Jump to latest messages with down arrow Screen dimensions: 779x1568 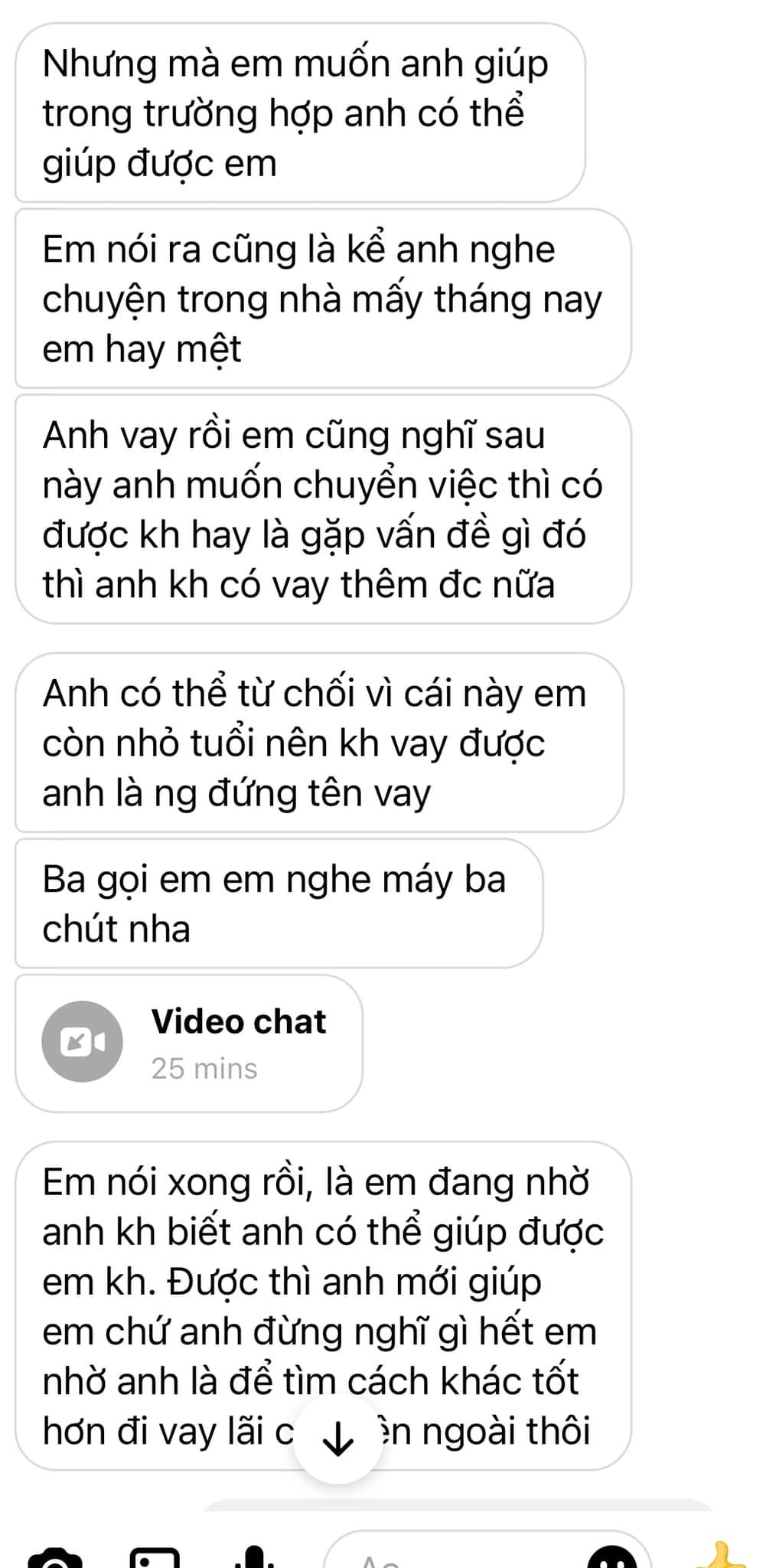(337, 1442)
